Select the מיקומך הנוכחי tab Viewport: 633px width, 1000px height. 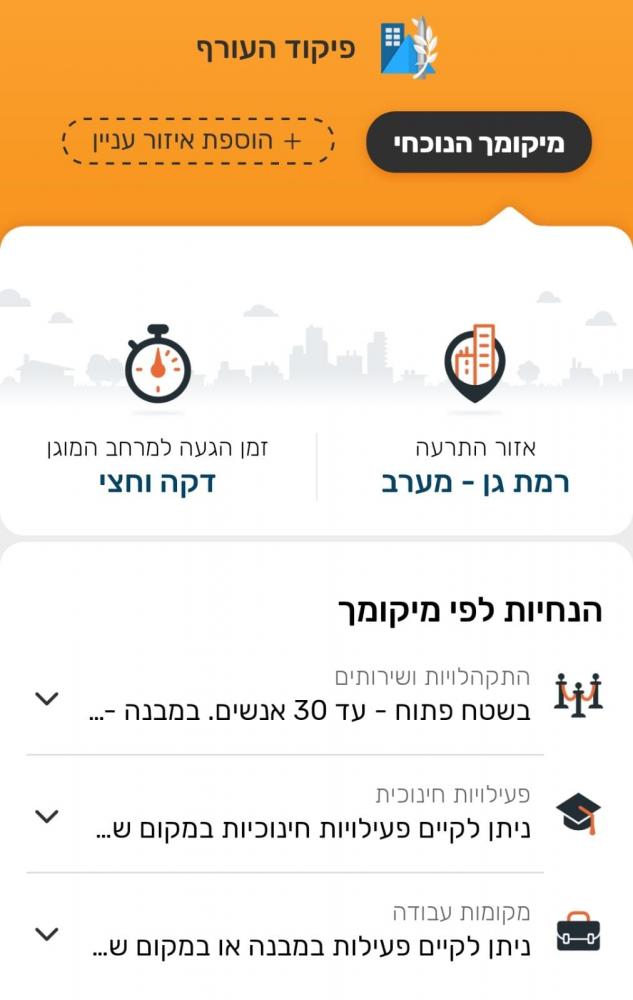click(479, 143)
